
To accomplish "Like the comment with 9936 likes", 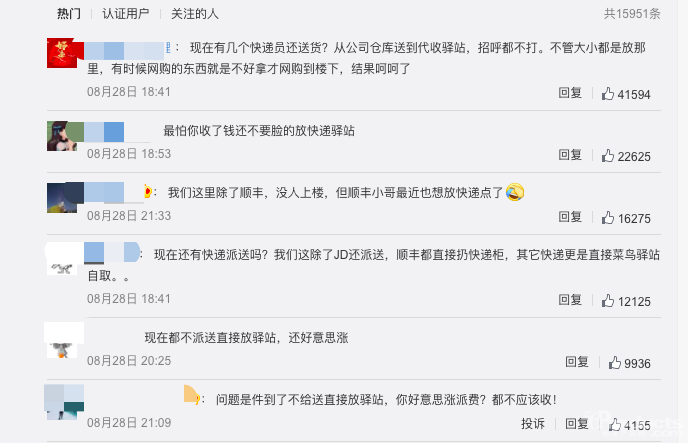I will (630, 363).
